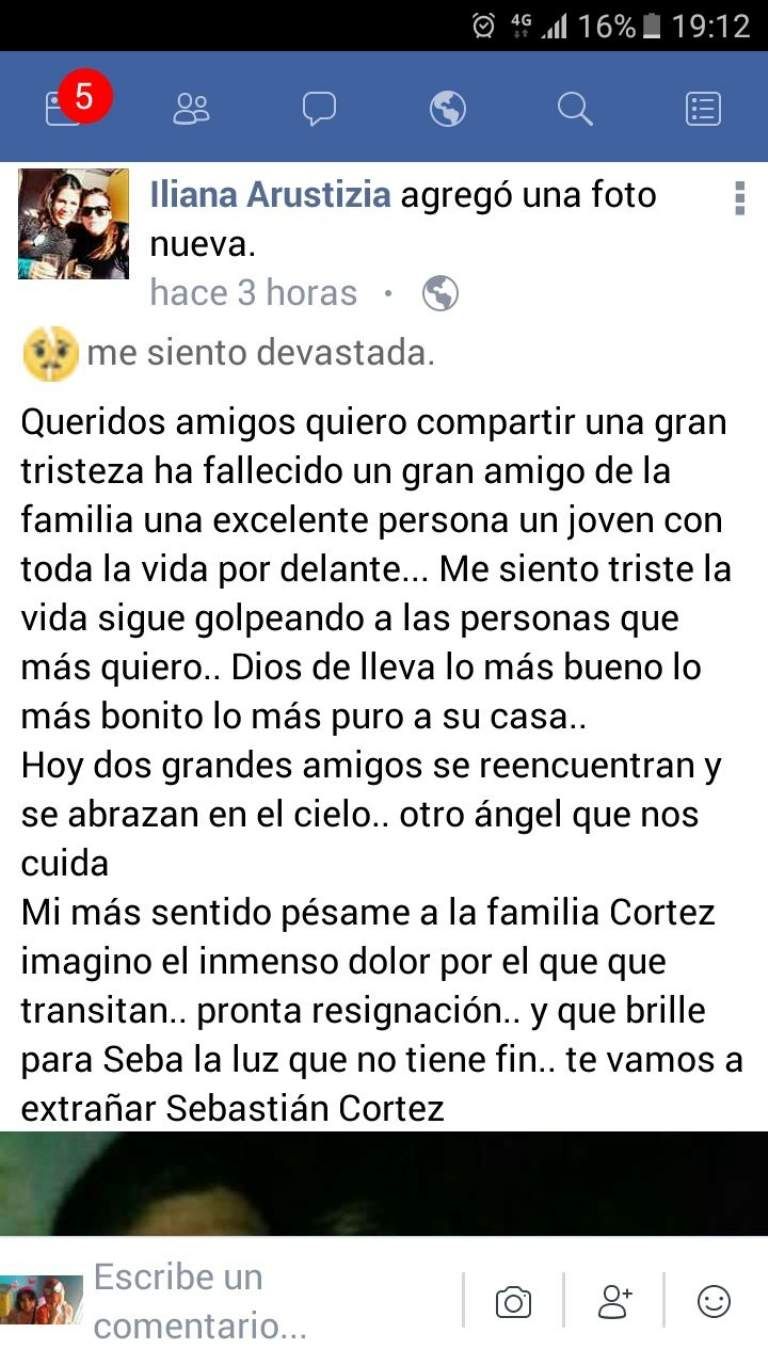Screen dimensions: 768x1365
Task: Open the news feed tab with 5 badge
Action: click(x=64, y=108)
